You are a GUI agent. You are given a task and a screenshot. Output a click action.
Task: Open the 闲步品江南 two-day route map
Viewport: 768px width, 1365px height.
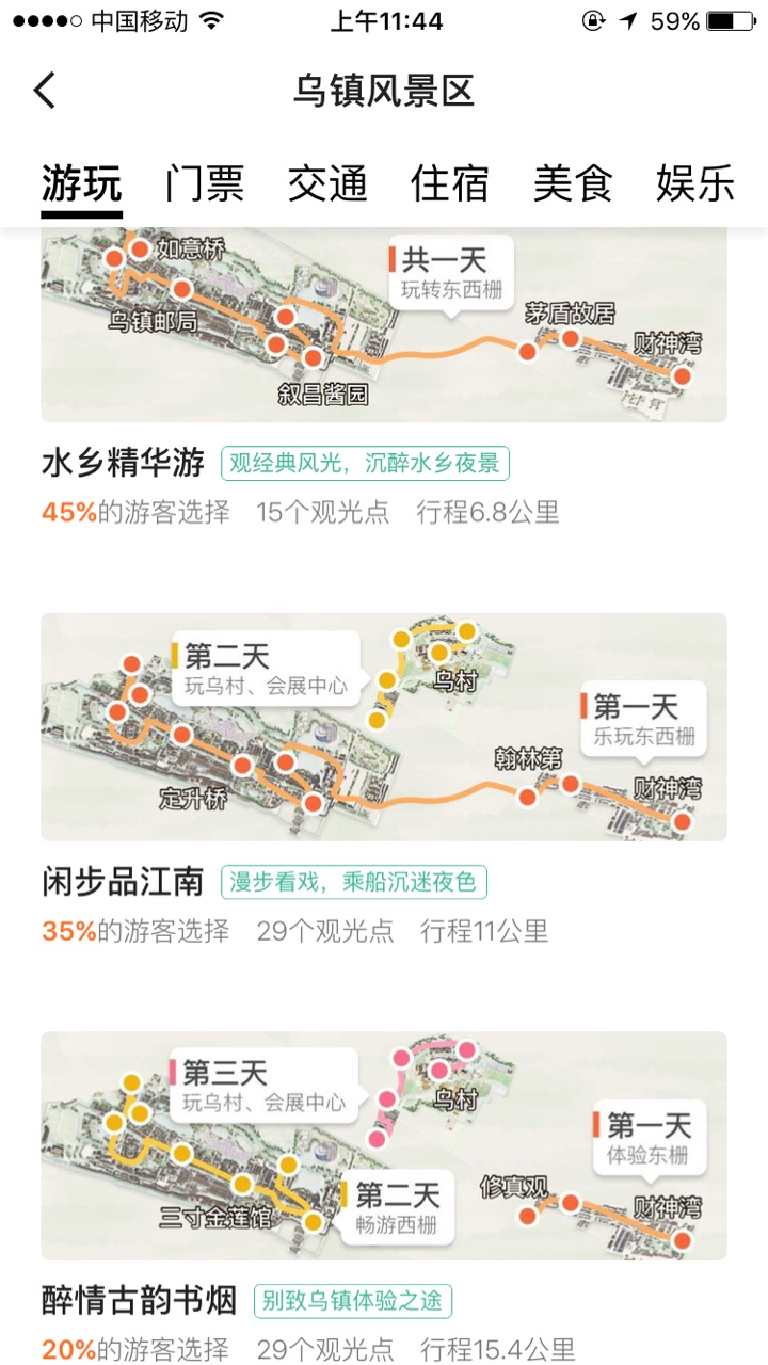click(384, 727)
